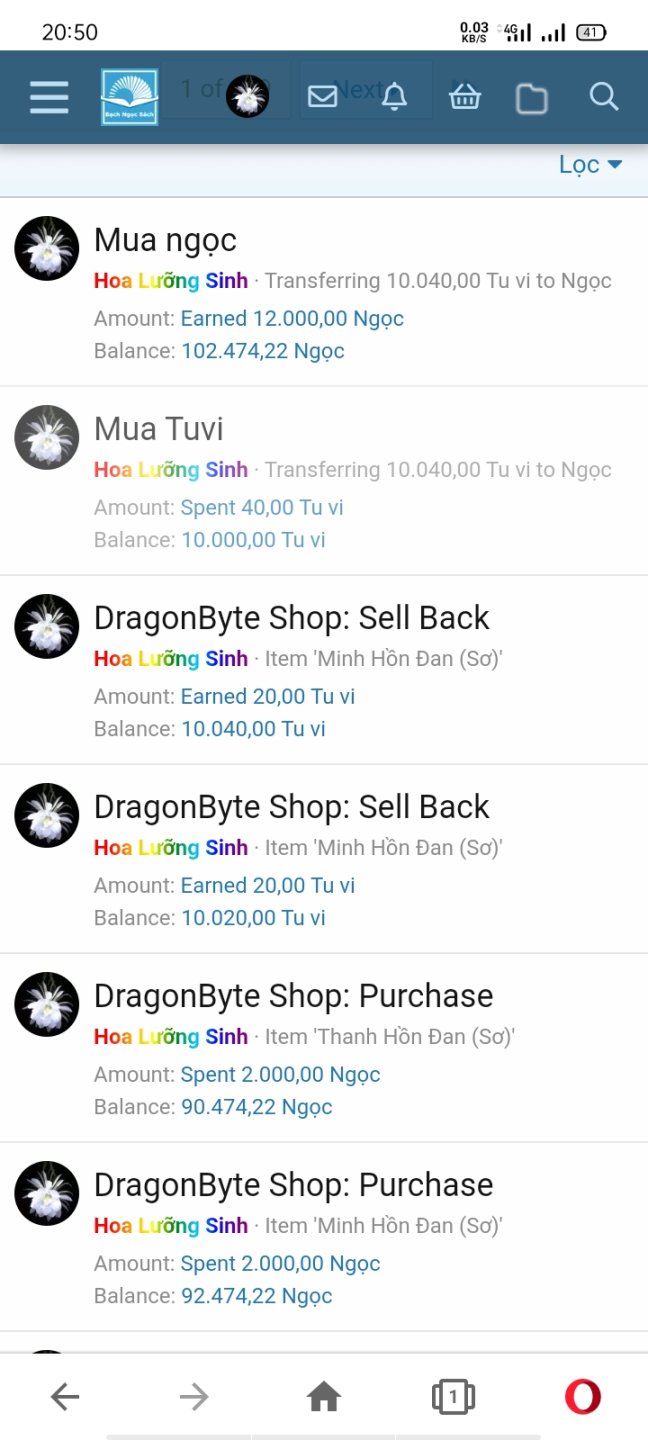
Task: Open the account avatar in the header
Action: pyautogui.click(x=247, y=97)
